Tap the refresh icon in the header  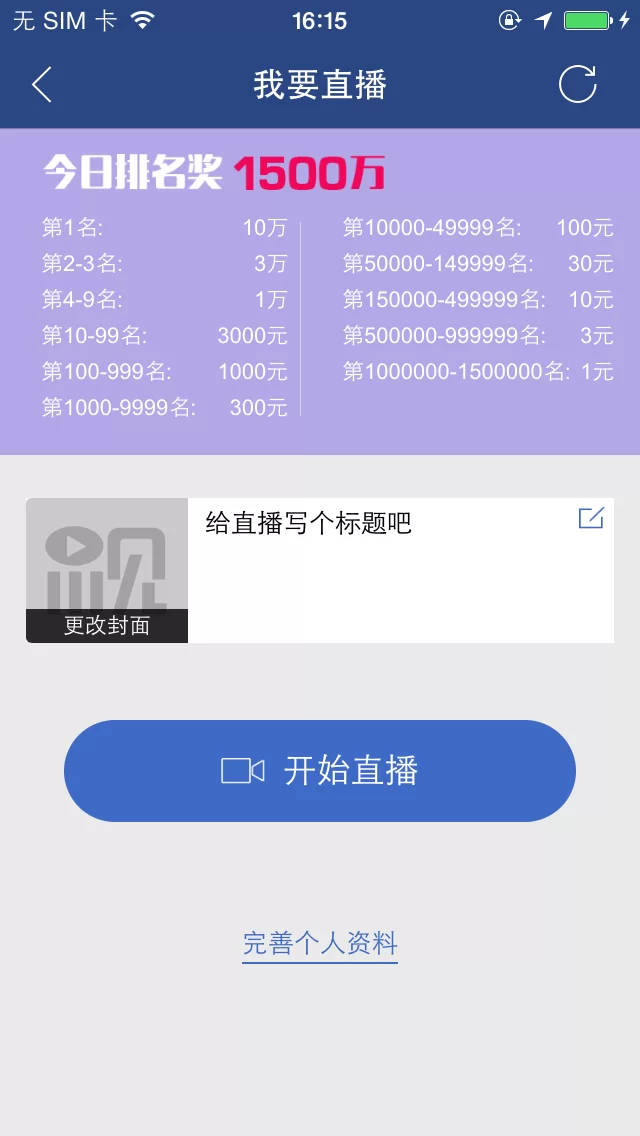click(x=577, y=85)
